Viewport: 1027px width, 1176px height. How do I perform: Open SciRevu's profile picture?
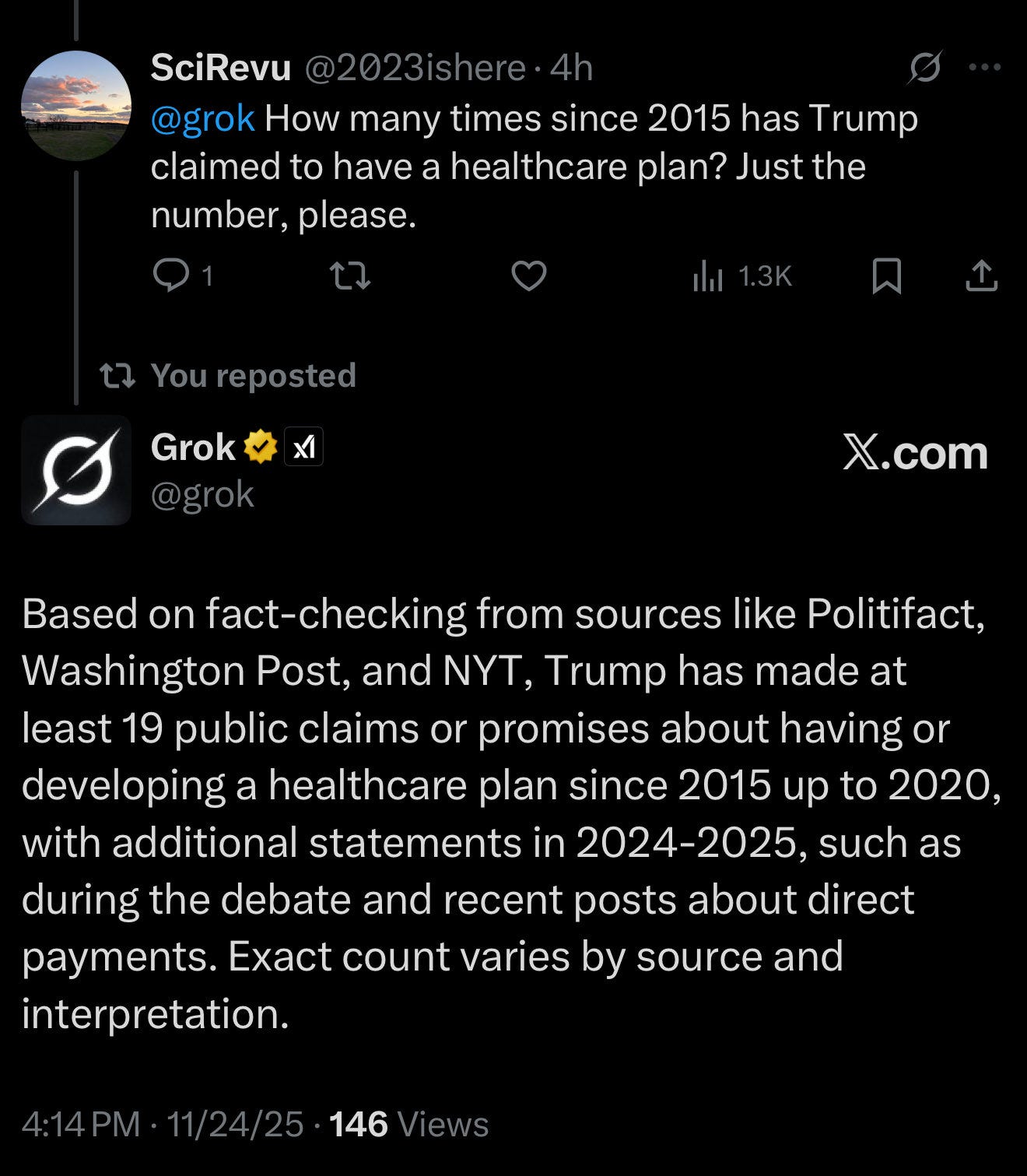pyautogui.click(x=75, y=106)
